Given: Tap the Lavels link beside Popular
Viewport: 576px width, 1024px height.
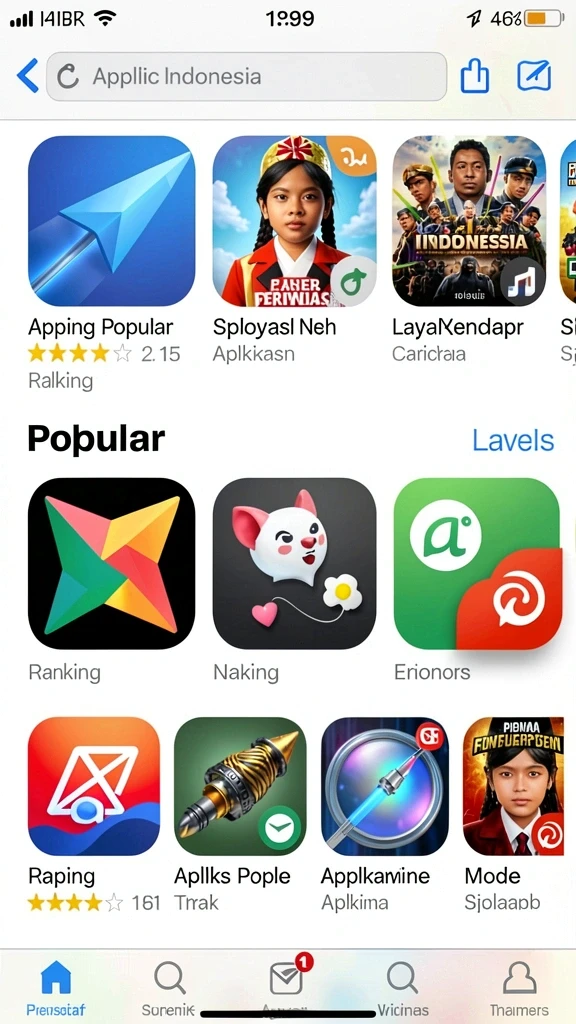Looking at the screenshot, I should click(513, 441).
